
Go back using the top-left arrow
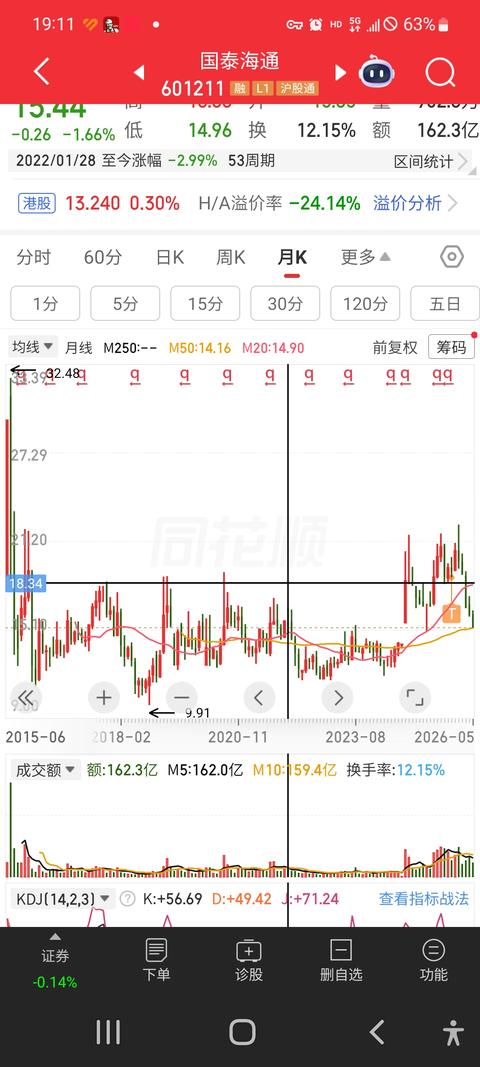(x=42, y=71)
